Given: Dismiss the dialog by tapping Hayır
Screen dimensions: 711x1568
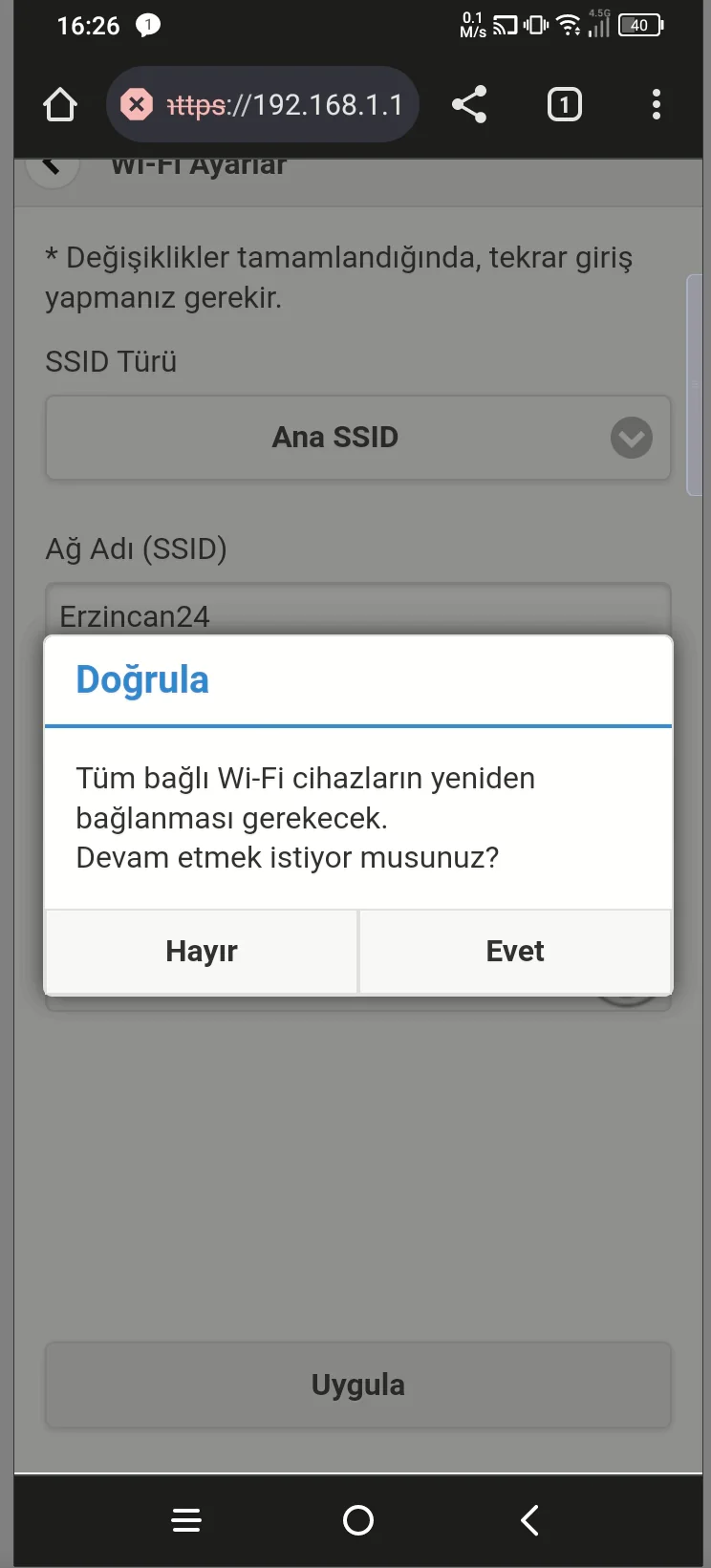Looking at the screenshot, I should (201, 951).
